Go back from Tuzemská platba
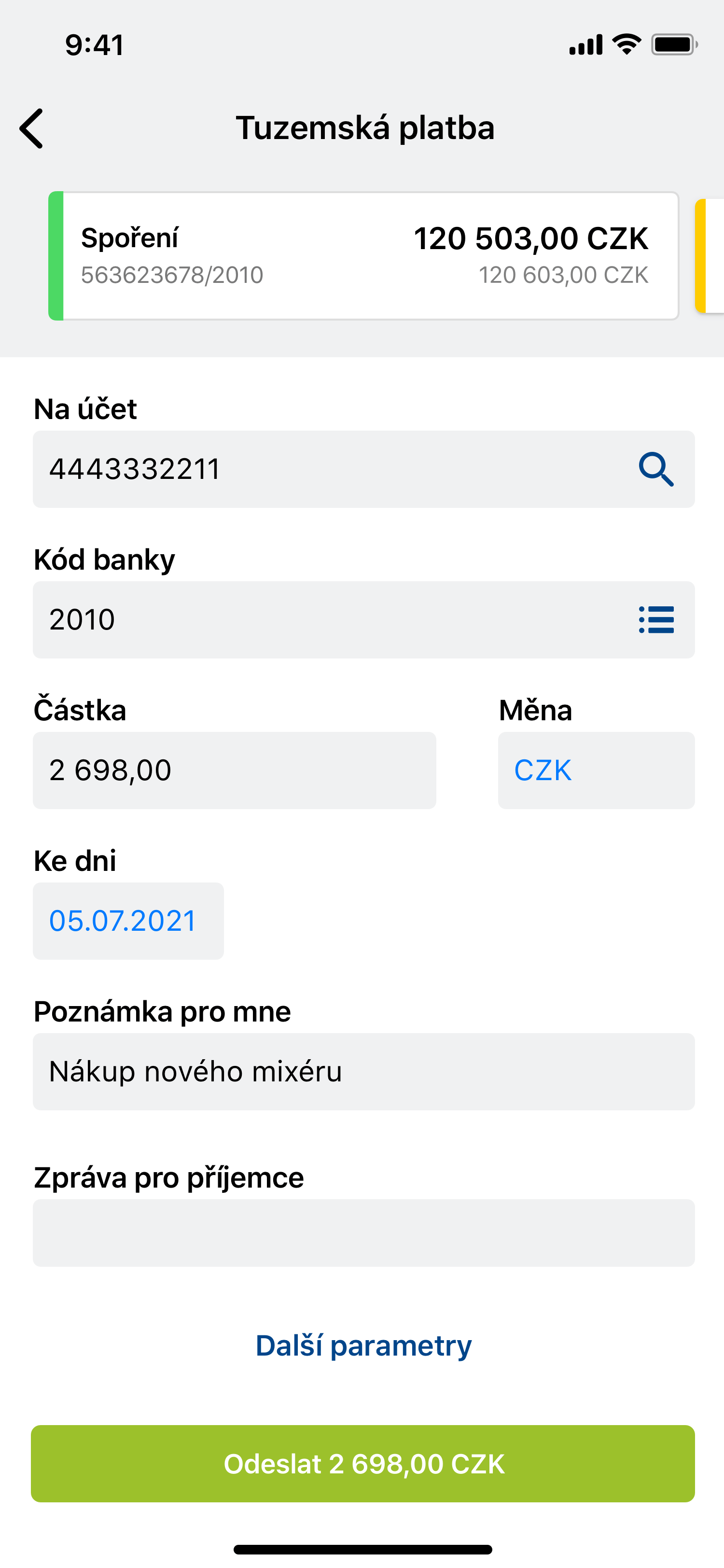 tap(32, 128)
